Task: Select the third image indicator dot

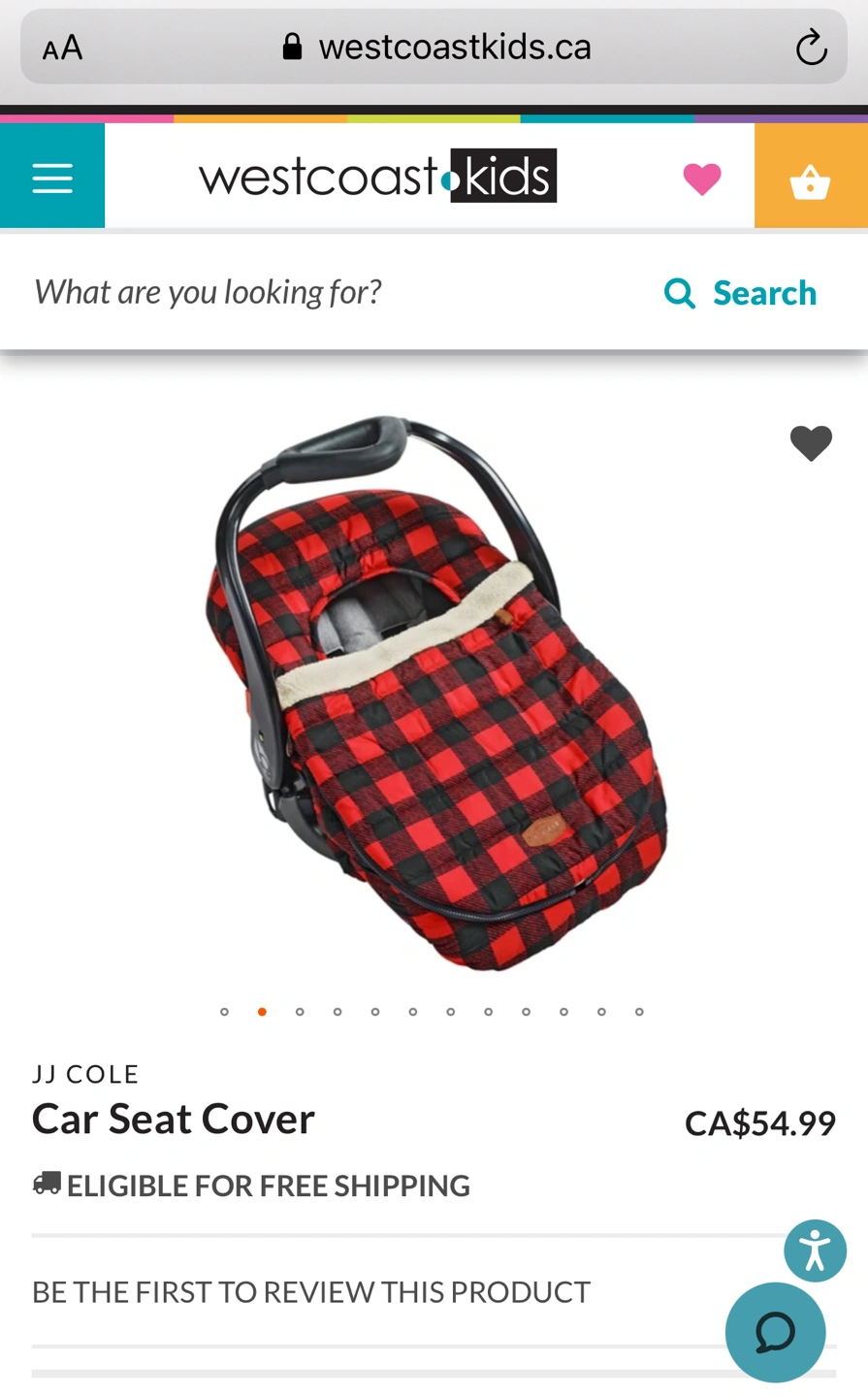Action: click(x=300, y=1012)
